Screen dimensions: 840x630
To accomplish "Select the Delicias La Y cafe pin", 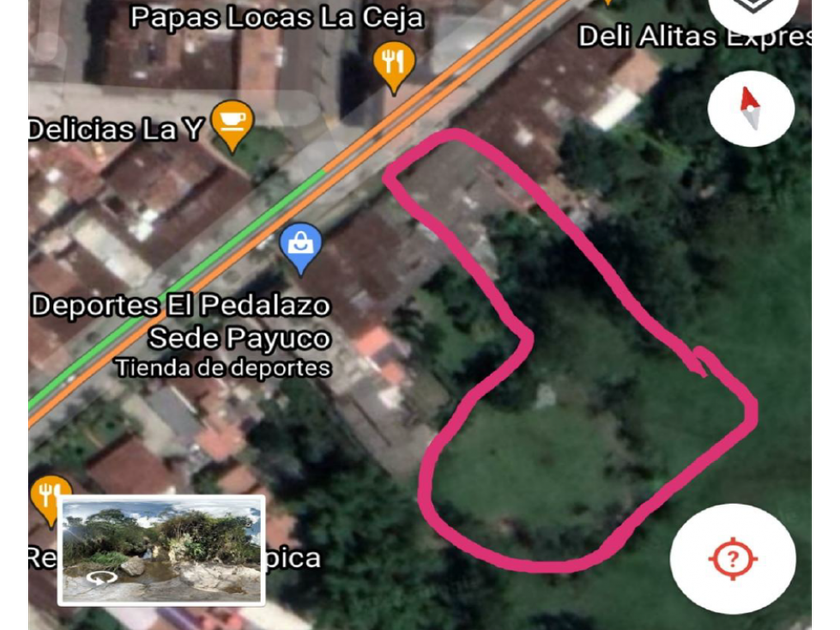I will click(x=232, y=123).
